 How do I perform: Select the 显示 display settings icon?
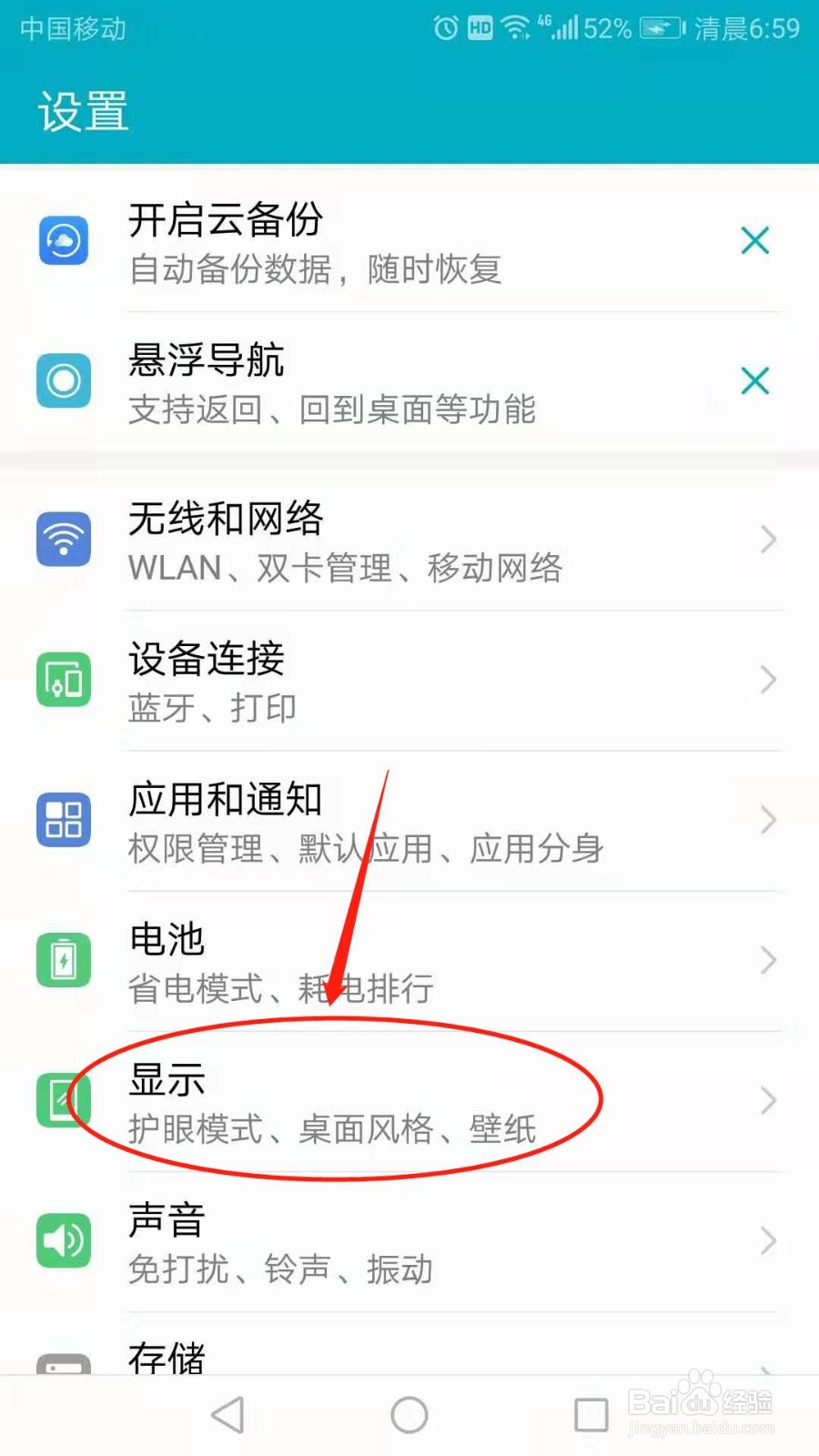click(63, 1099)
